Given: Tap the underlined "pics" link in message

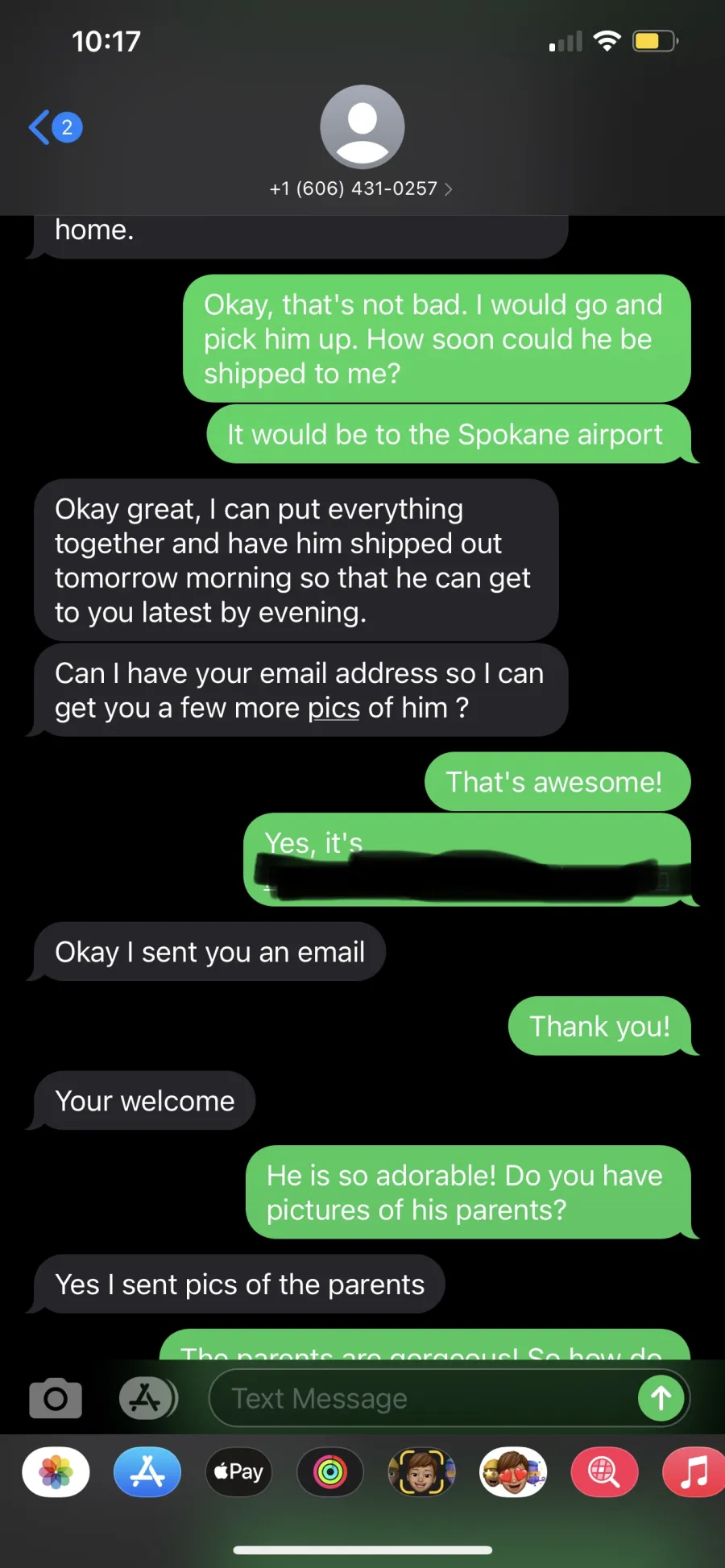Looking at the screenshot, I should pos(333,708).
